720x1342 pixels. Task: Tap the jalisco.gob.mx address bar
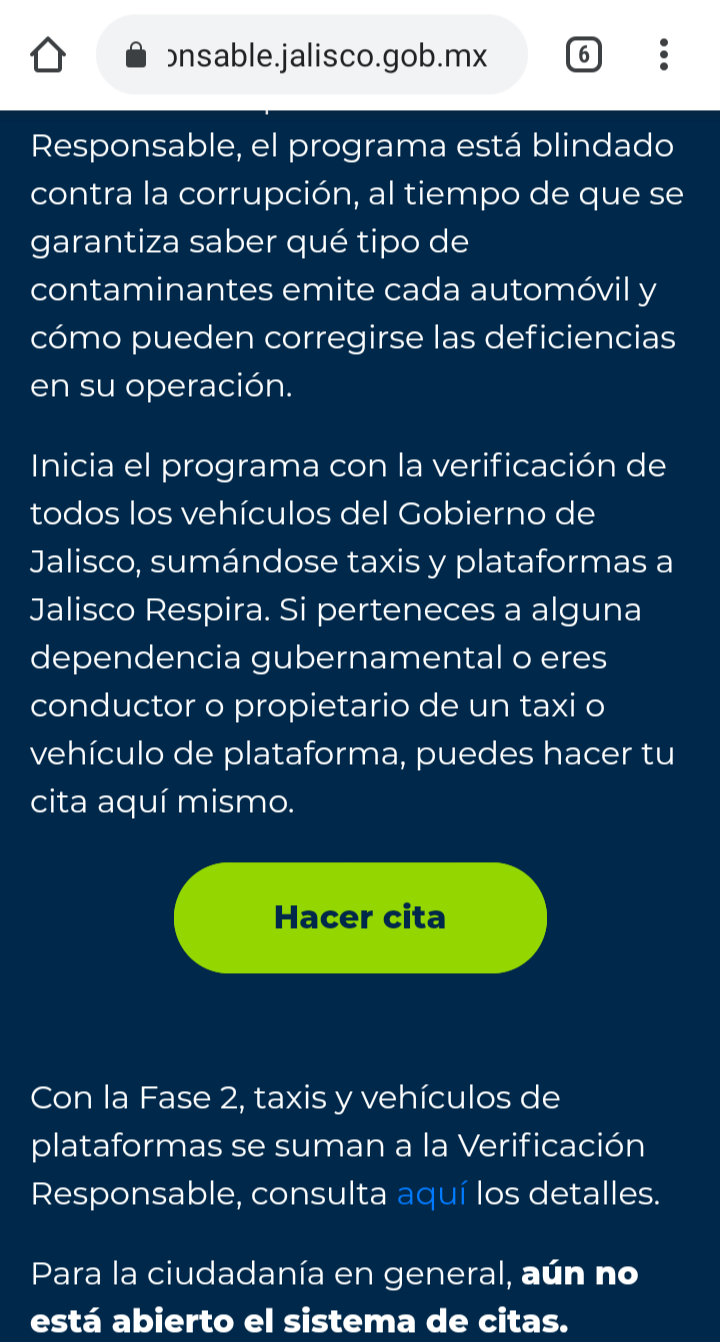coord(312,55)
